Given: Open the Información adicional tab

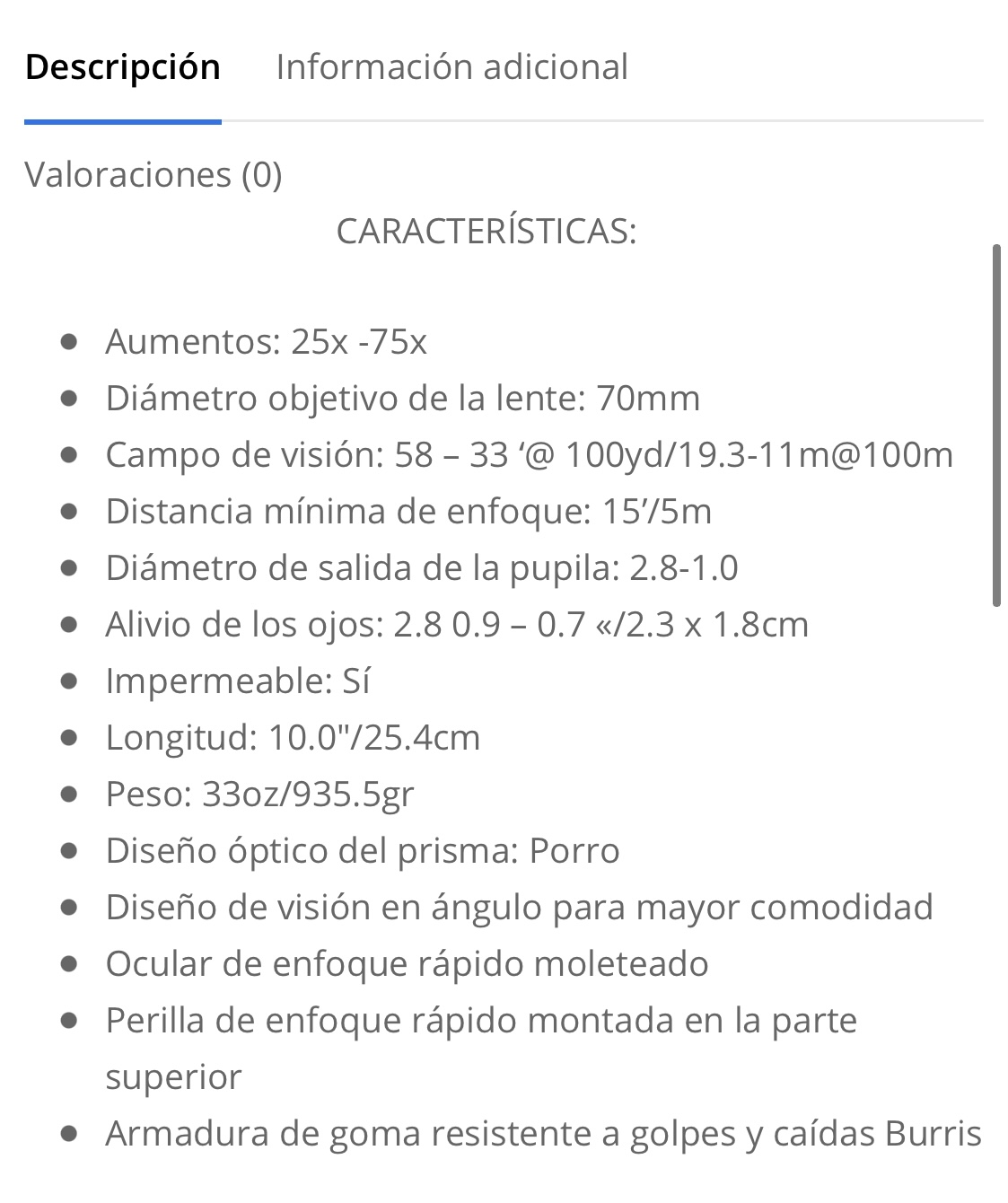Looking at the screenshot, I should coord(451,68).
